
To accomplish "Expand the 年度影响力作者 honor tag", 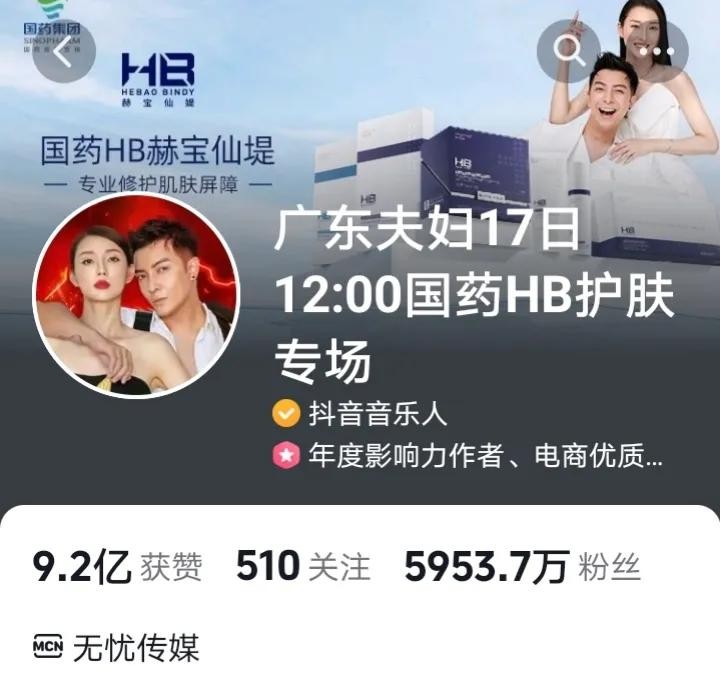I will [x=467, y=457].
